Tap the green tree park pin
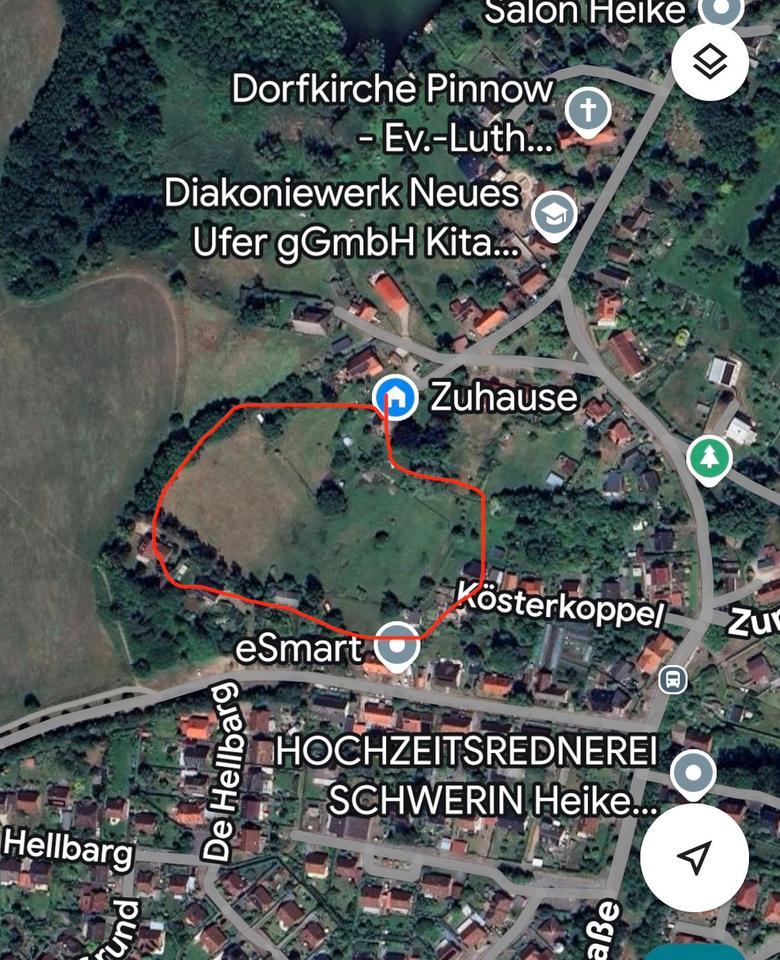Image resolution: width=780 pixels, height=960 pixels. click(x=710, y=458)
